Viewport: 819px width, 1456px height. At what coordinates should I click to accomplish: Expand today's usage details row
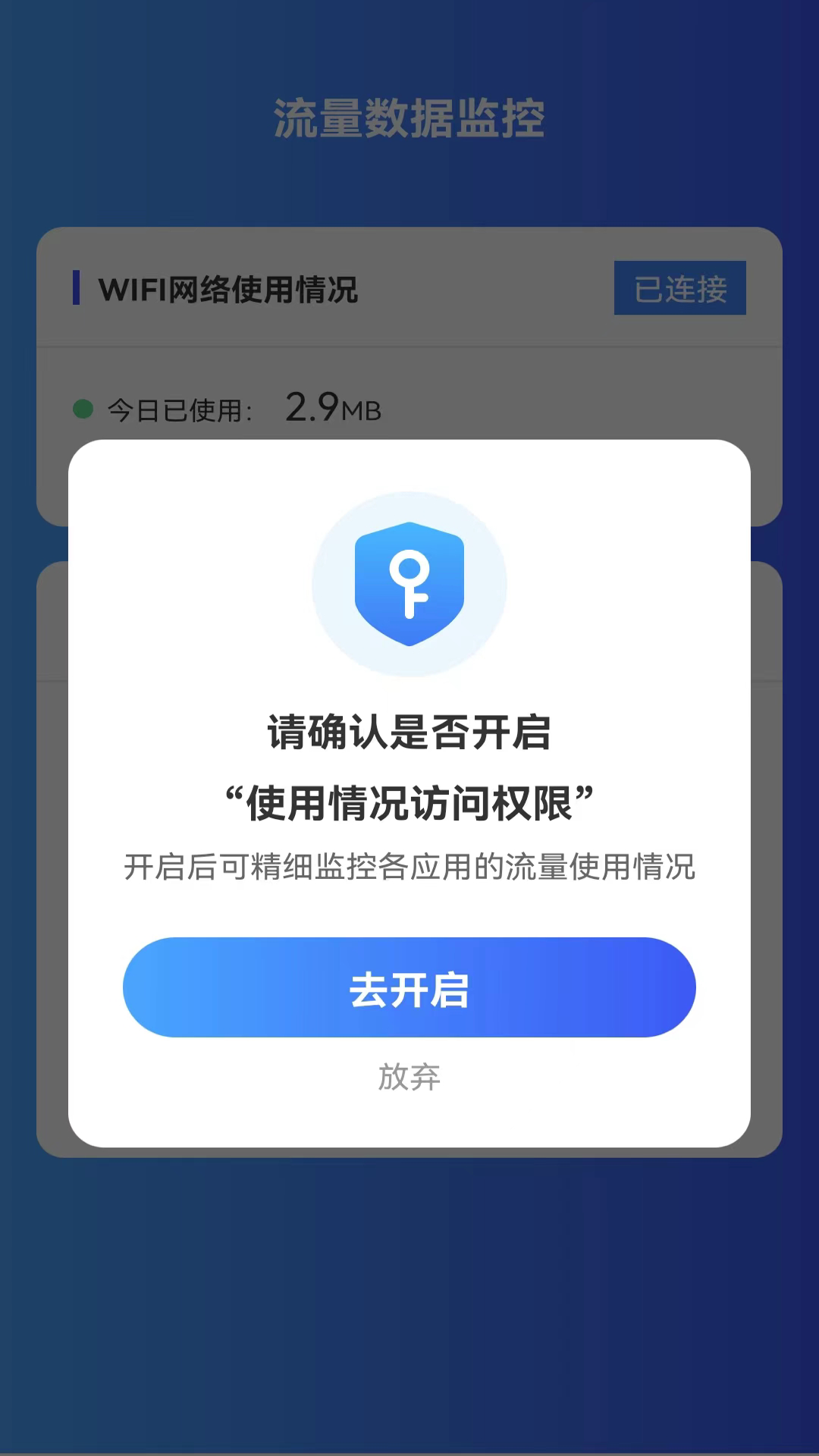[x=227, y=407]
